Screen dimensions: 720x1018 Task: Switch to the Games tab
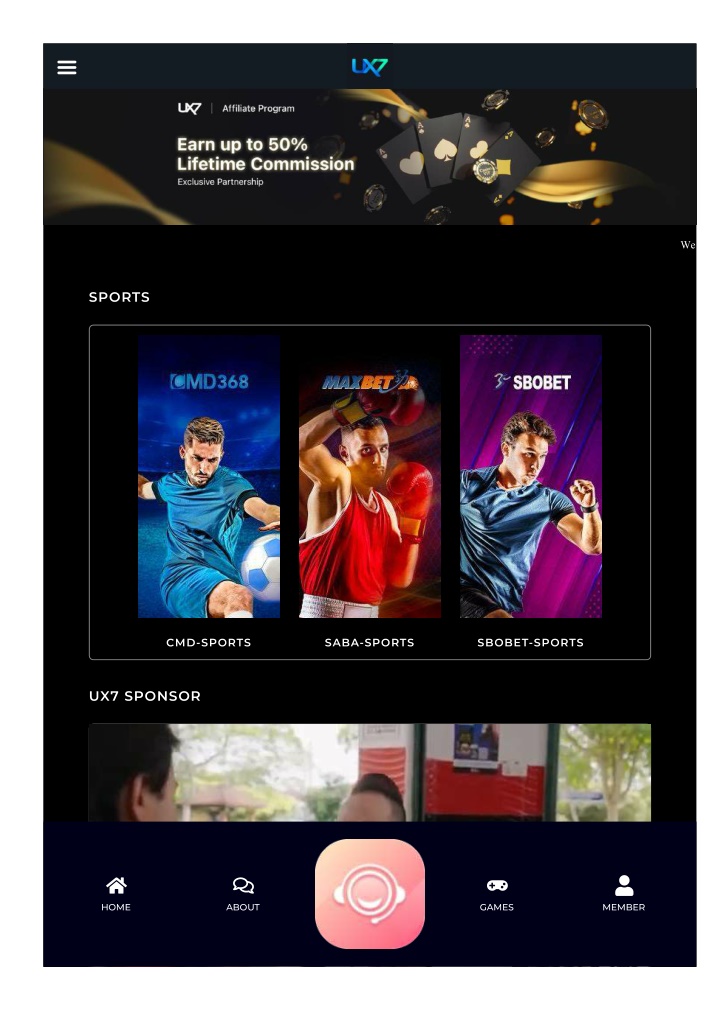tap(497, 893)
